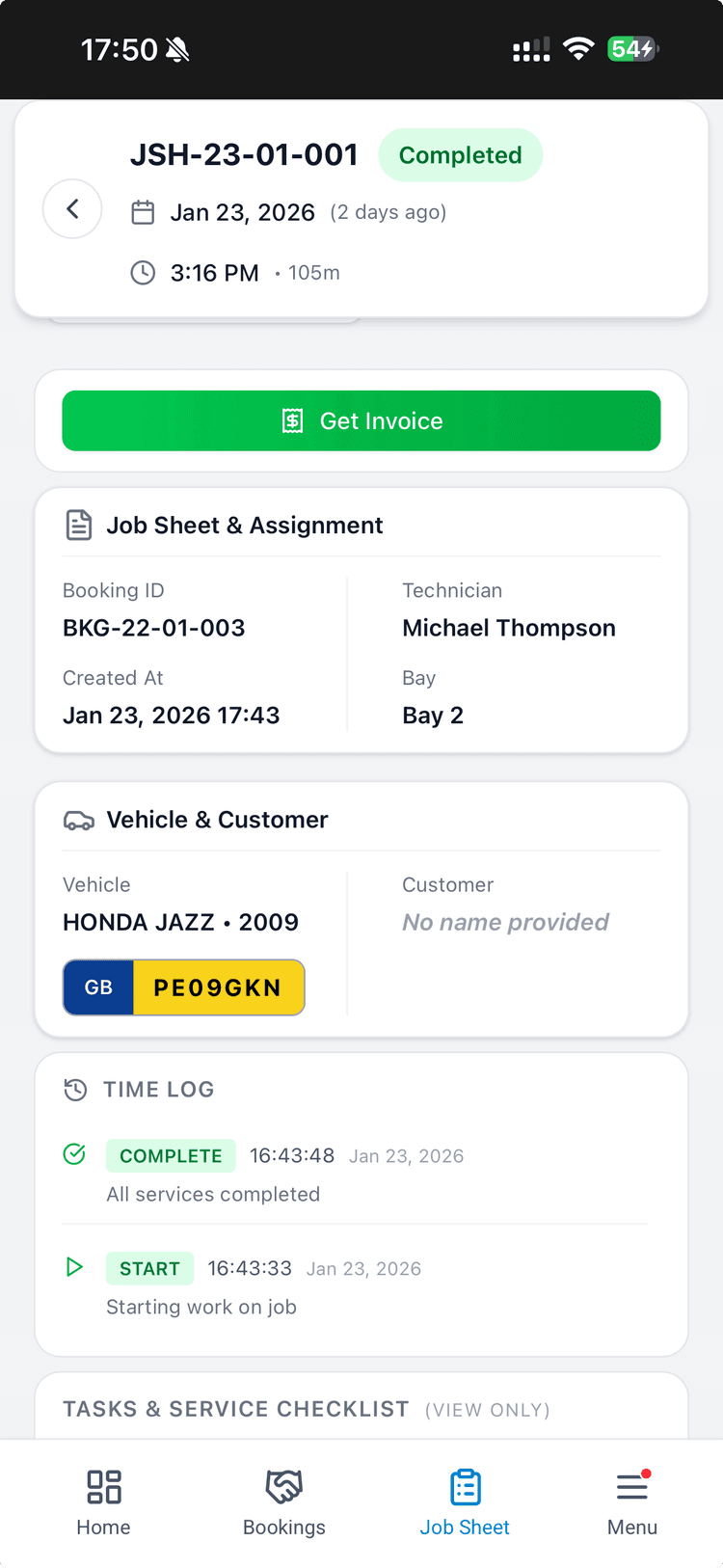Viewport: 723px width, 1568px height.
Task: Click the back chevron to return
Action: [72, 208]
